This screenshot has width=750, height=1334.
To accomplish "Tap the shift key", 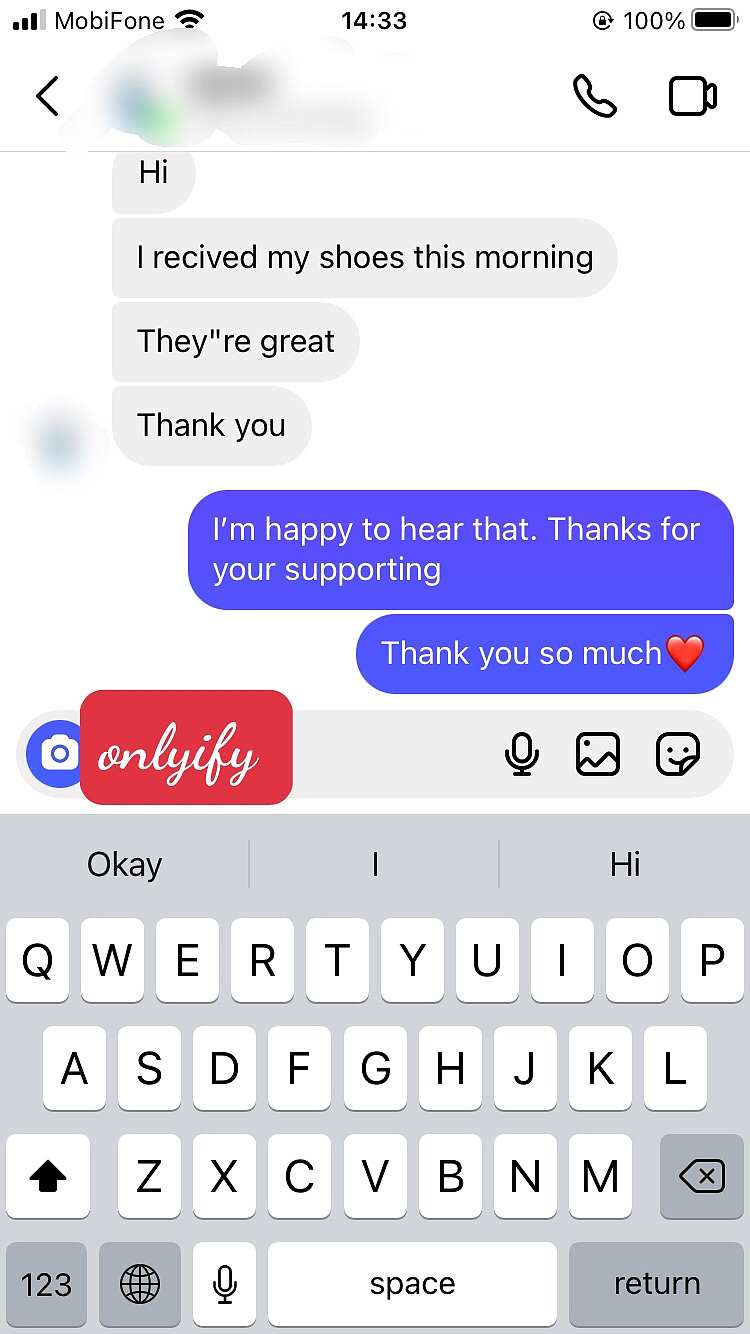I will (48, 1177).
